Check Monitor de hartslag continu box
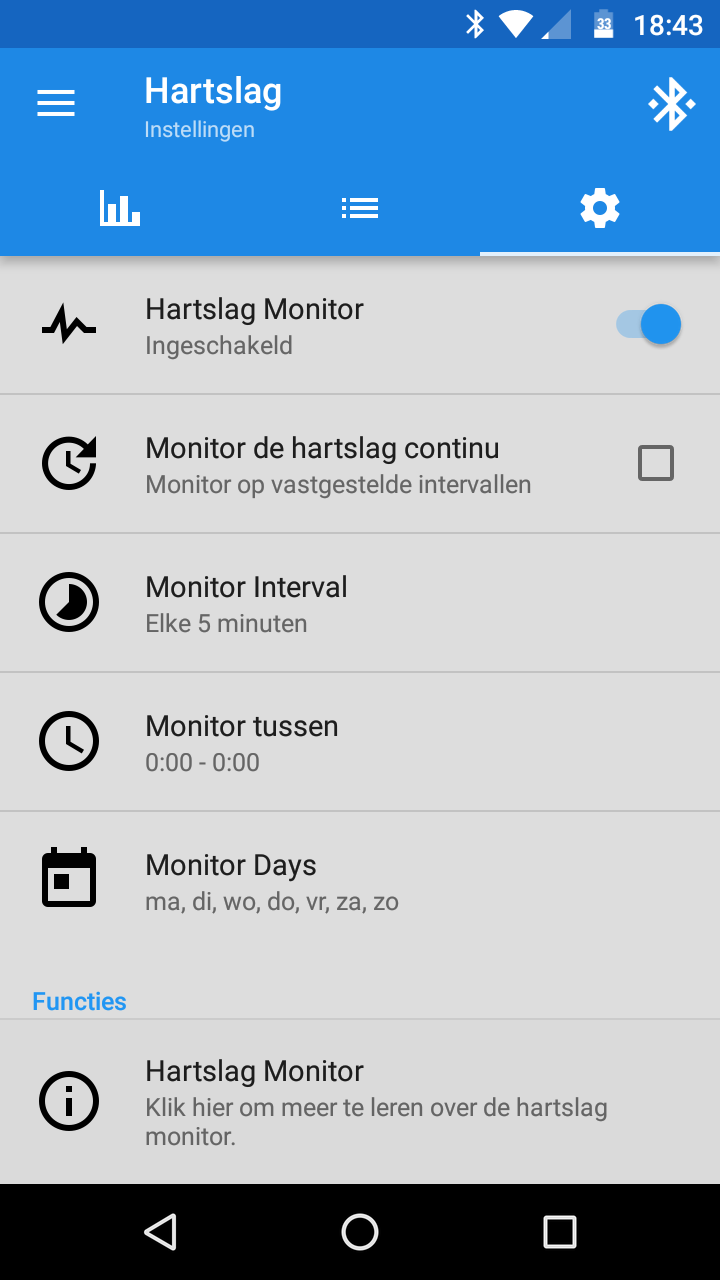Screen dimensions: 720x1280 (x=655, y=463)
